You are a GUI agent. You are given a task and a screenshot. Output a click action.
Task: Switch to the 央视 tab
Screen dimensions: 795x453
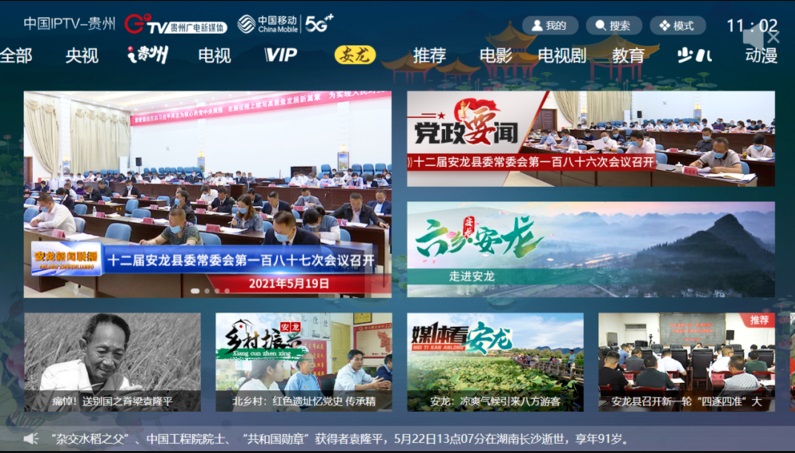coord(82,55)
